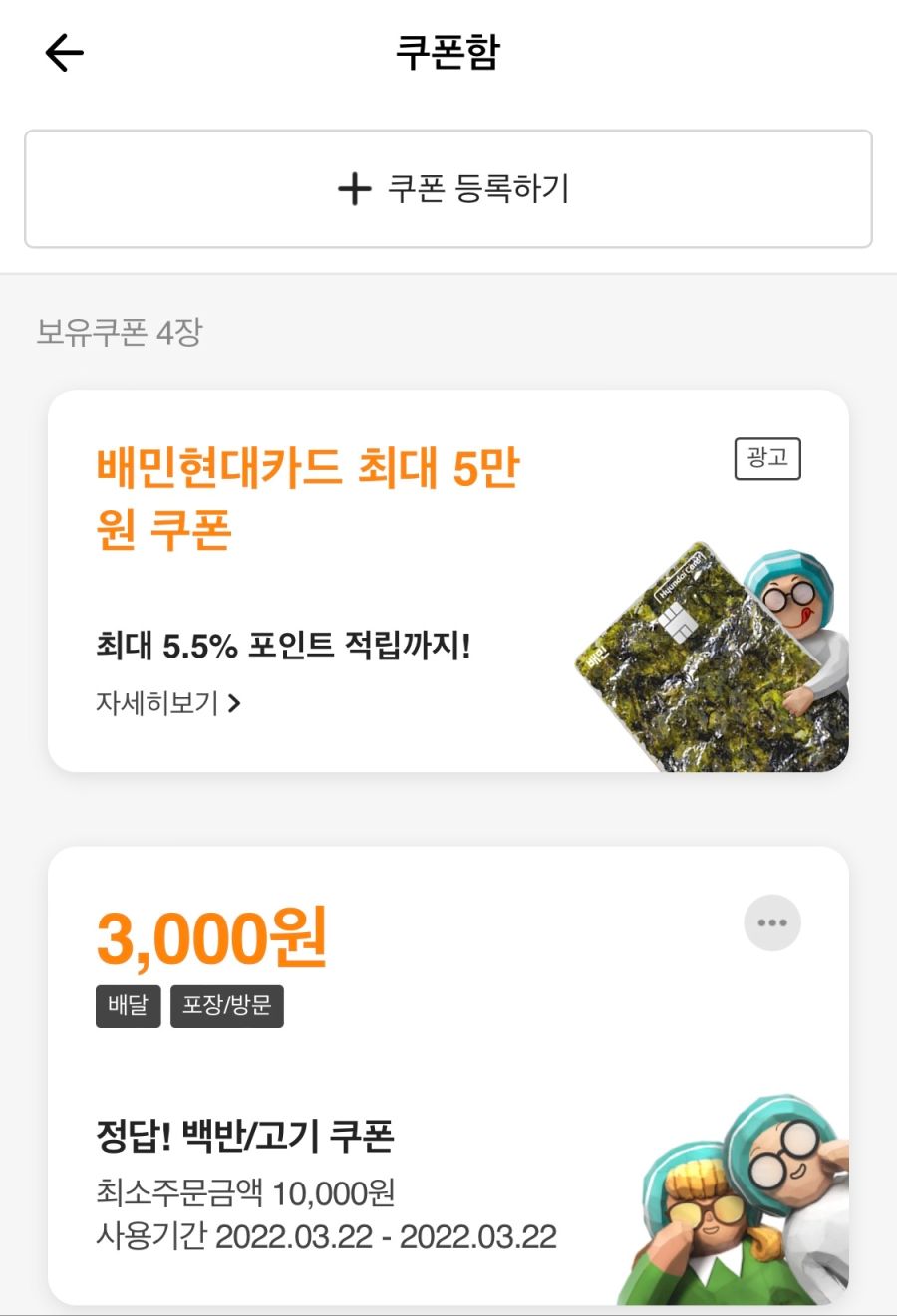Viewport: 897px width, 1316px height.
Task: Click the 광고 badge on the Hyundai Card banner
Action: 767,461
